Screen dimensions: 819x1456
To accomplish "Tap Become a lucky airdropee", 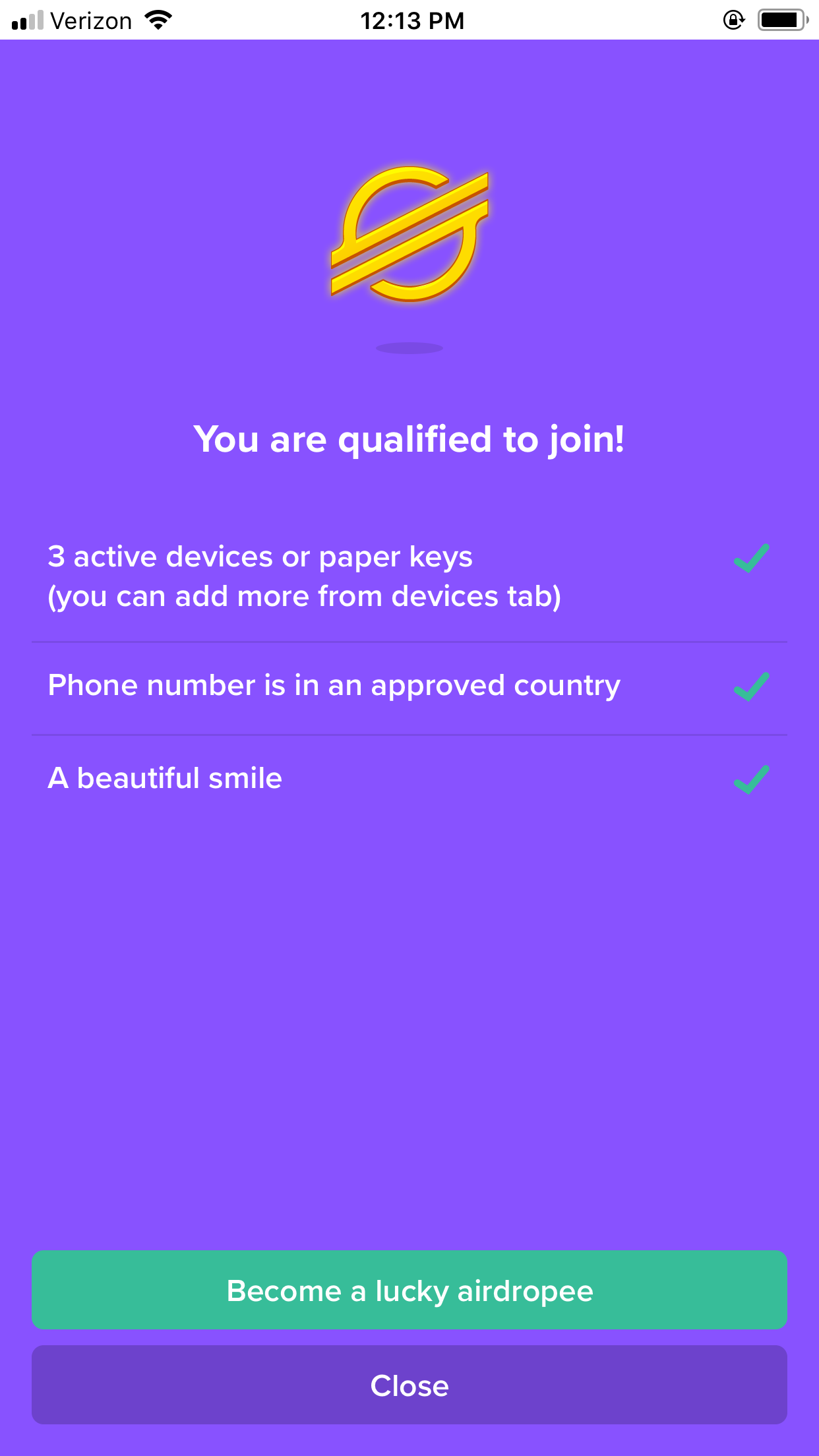I will (x=409, y=1290).
